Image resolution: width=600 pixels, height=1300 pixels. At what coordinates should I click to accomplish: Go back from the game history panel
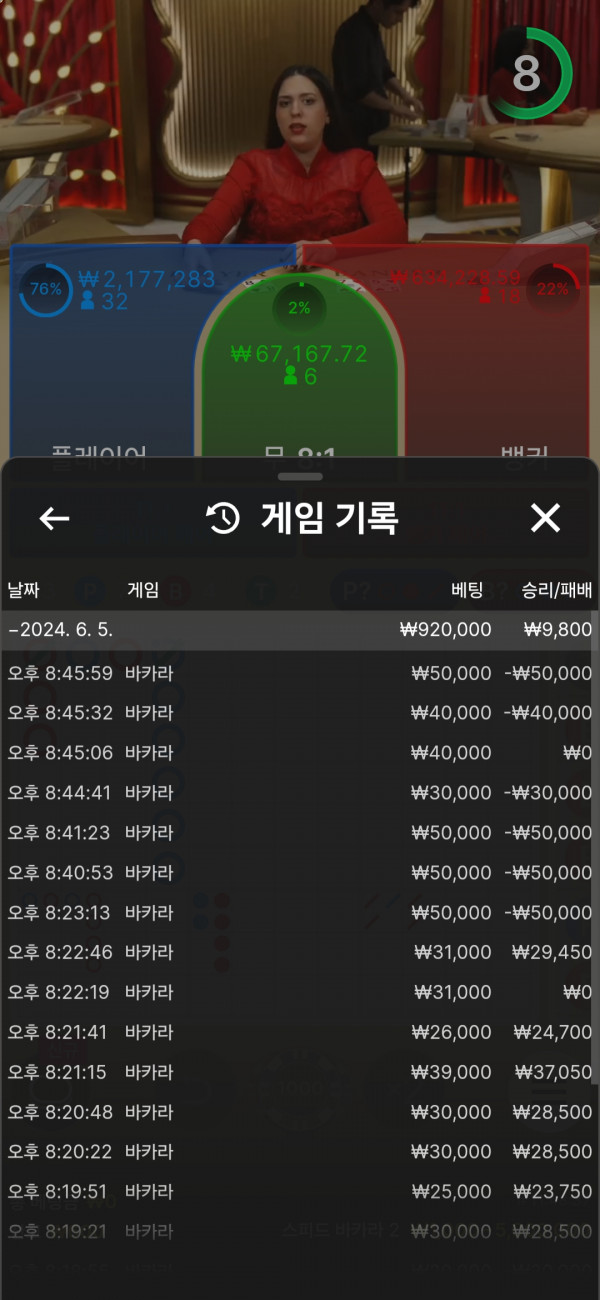(54, 518)
